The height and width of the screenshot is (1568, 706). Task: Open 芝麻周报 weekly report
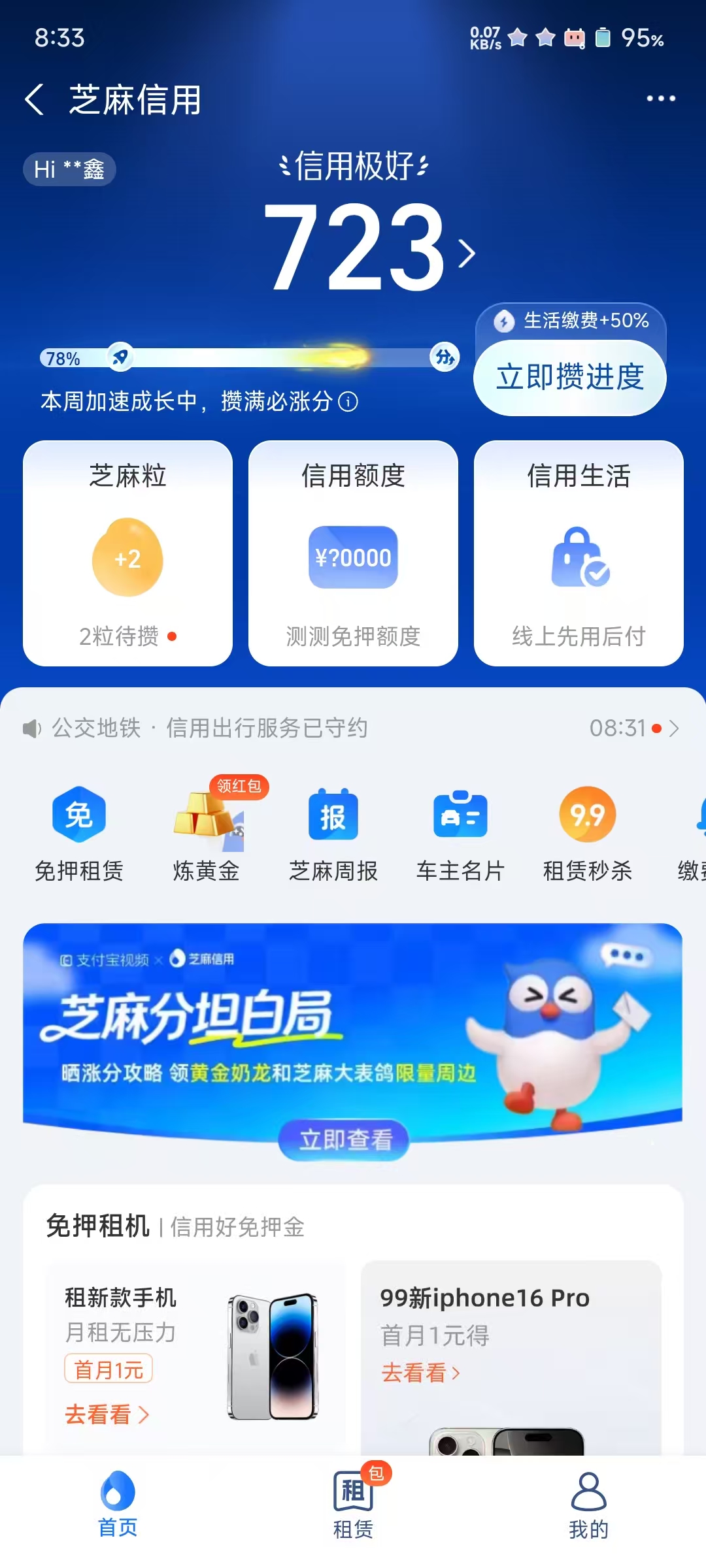333,834
